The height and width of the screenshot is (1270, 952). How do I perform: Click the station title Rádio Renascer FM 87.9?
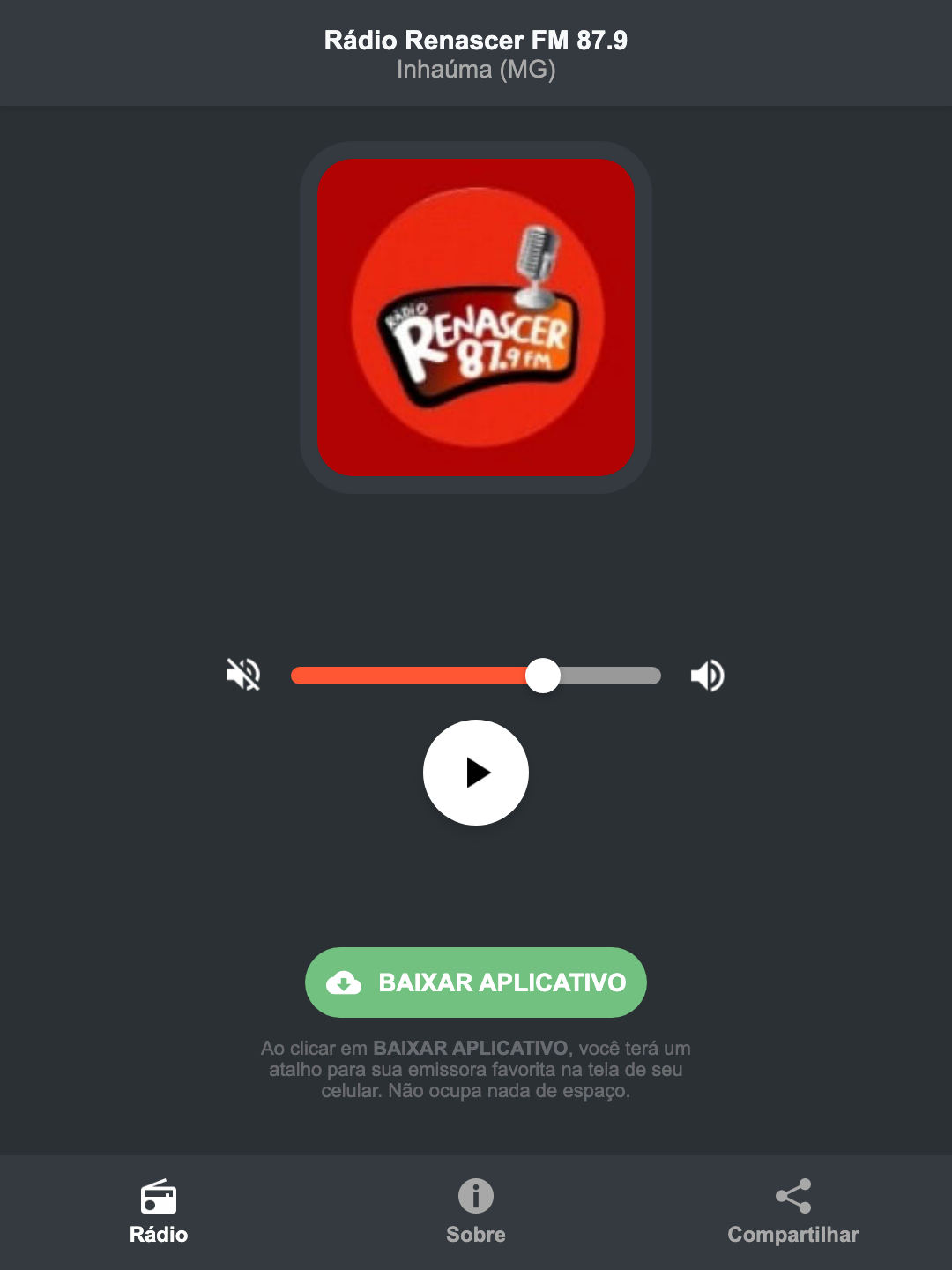[x=475, y=39]
